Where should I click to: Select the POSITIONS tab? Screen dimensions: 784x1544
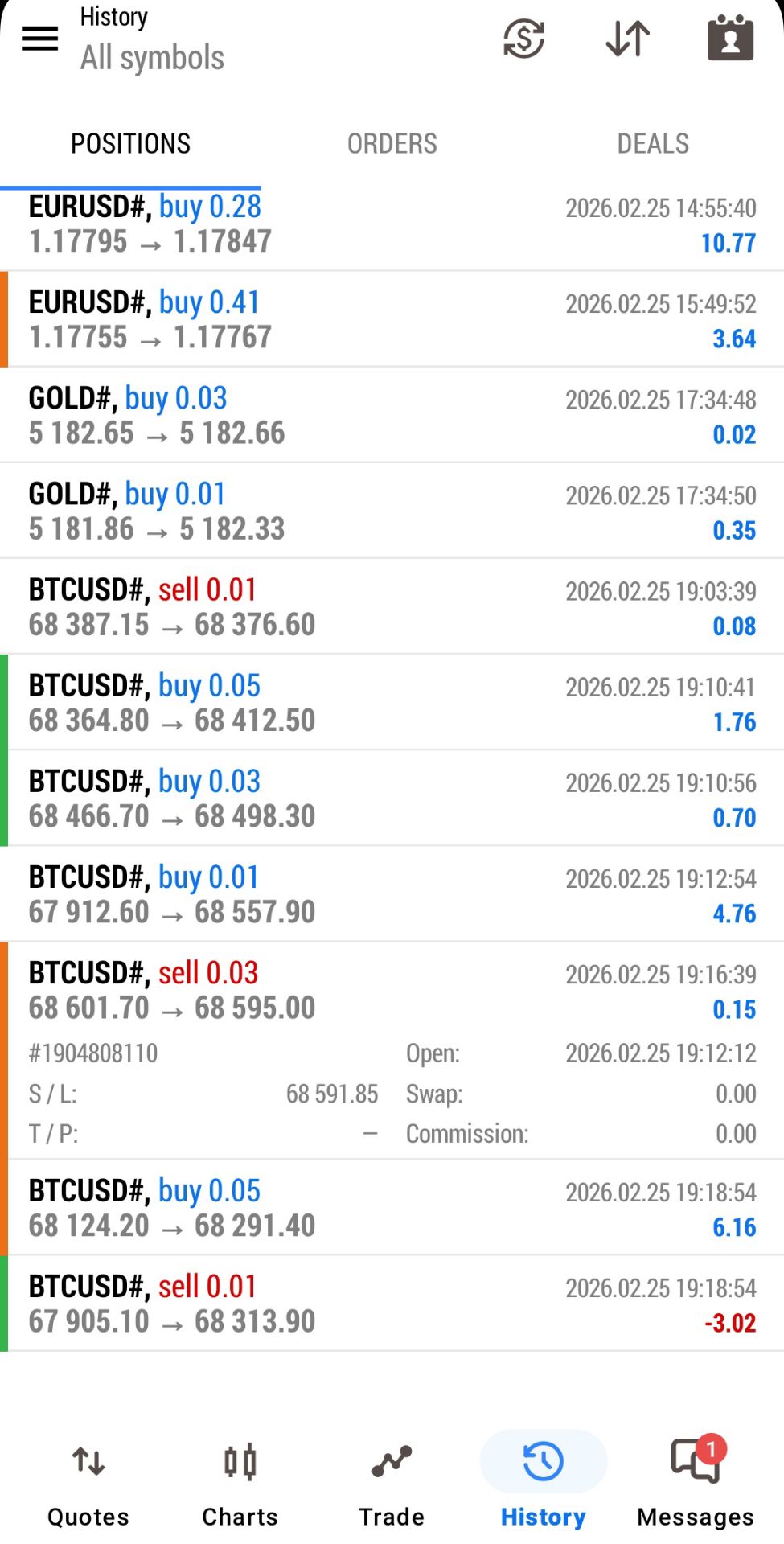pos(130,144)
